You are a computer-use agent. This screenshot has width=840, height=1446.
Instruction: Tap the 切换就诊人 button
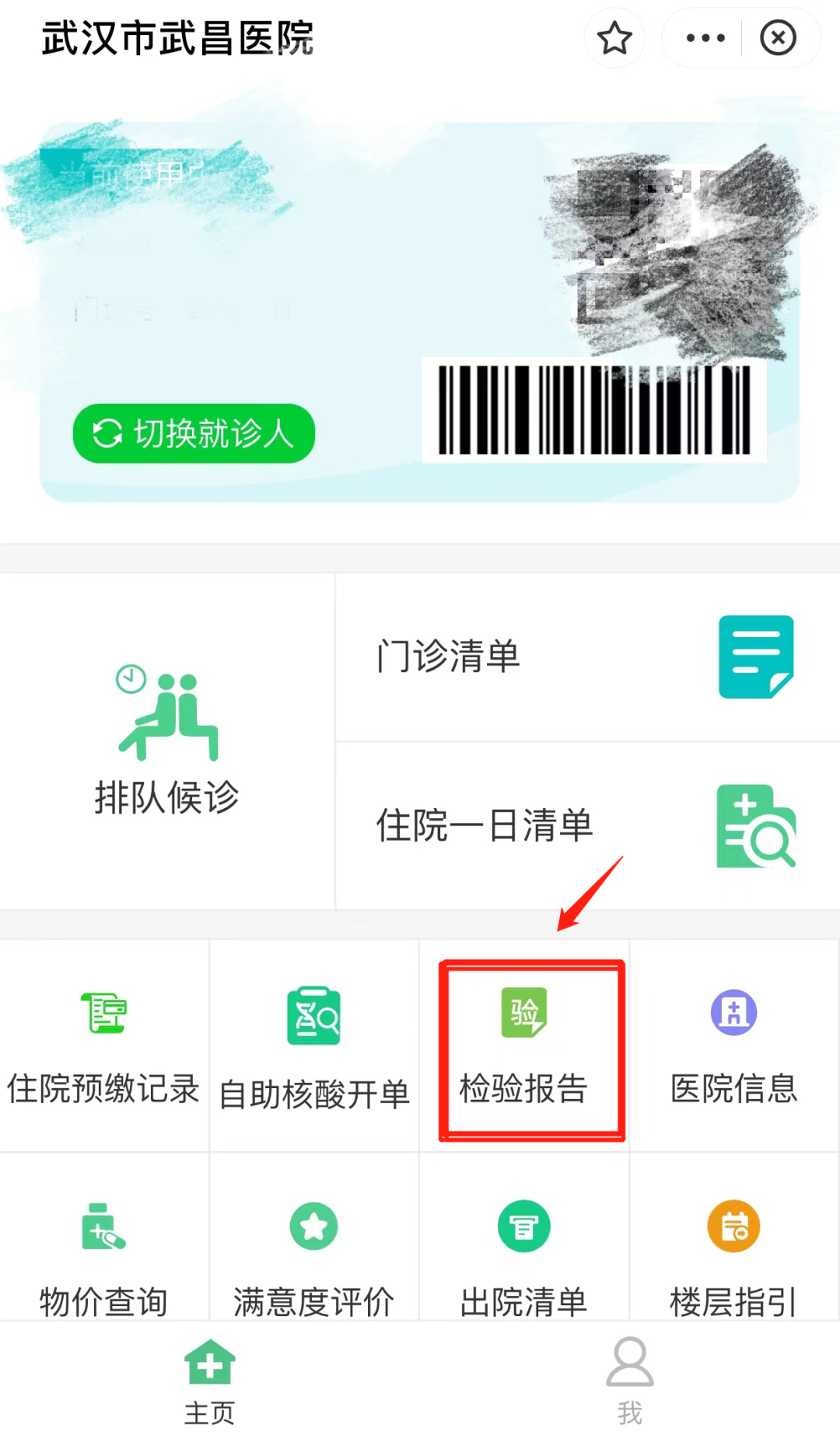[194, 433]
